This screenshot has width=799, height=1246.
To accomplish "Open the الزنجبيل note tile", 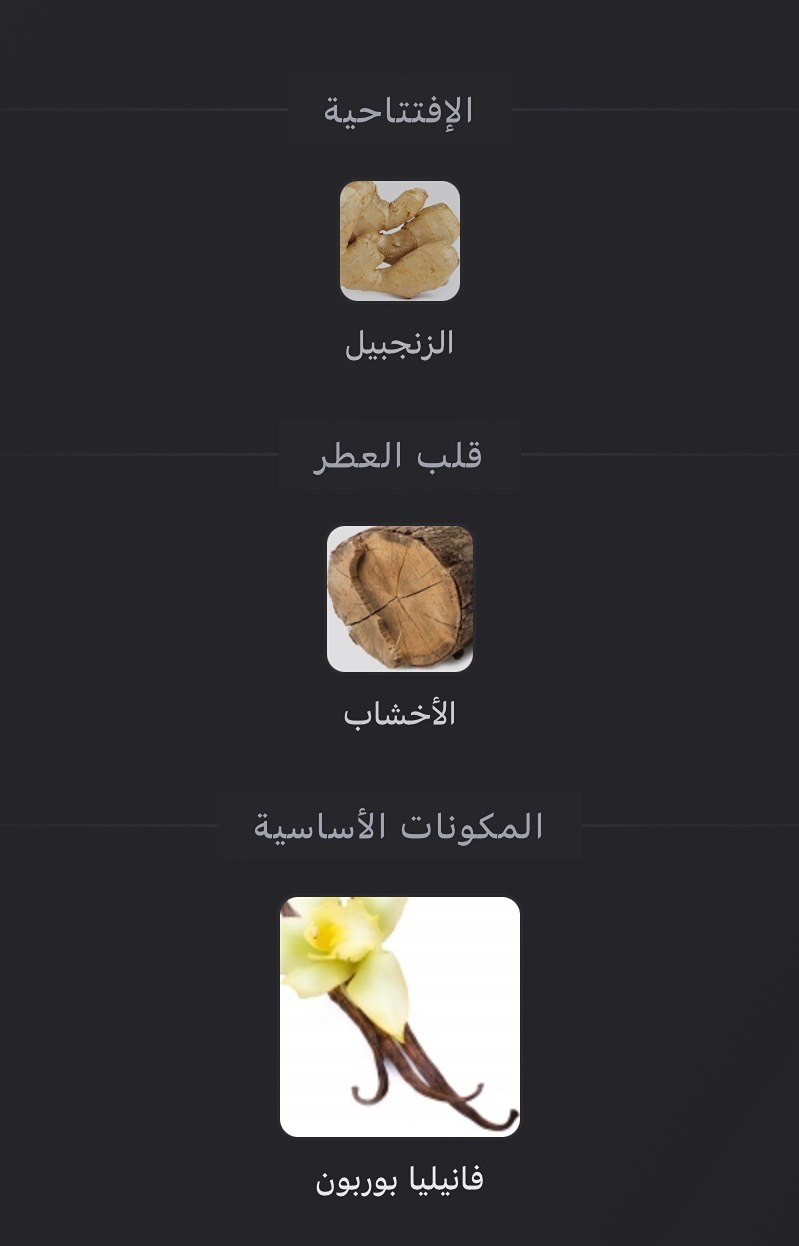I will (x=400, y=241).
